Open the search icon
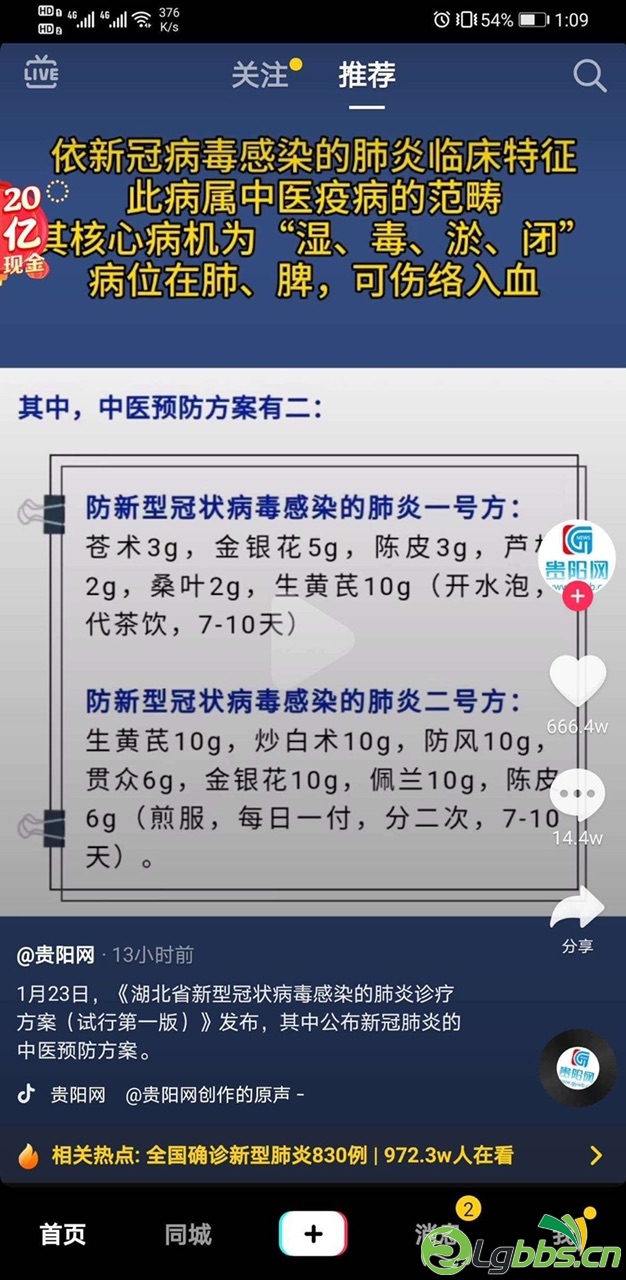 (589, 75)
